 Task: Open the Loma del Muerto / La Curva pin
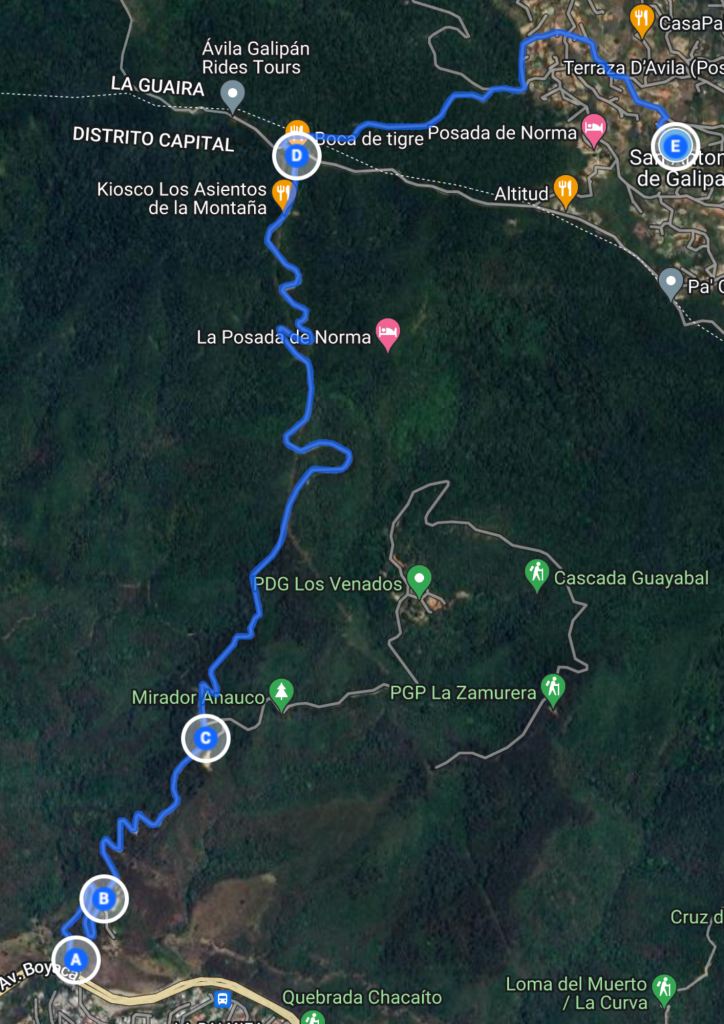click(x=663, y=986)
